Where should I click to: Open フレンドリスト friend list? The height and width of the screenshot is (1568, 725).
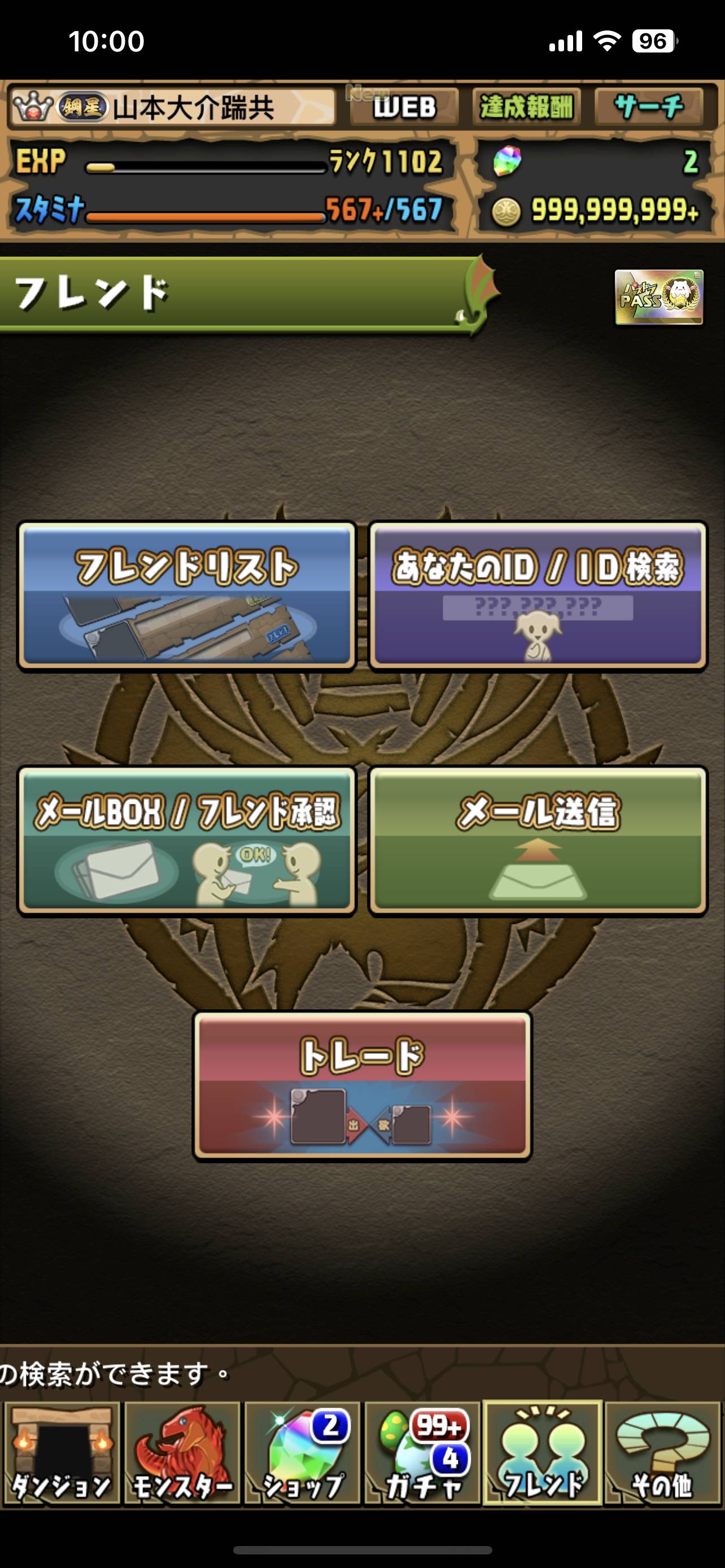186,595
